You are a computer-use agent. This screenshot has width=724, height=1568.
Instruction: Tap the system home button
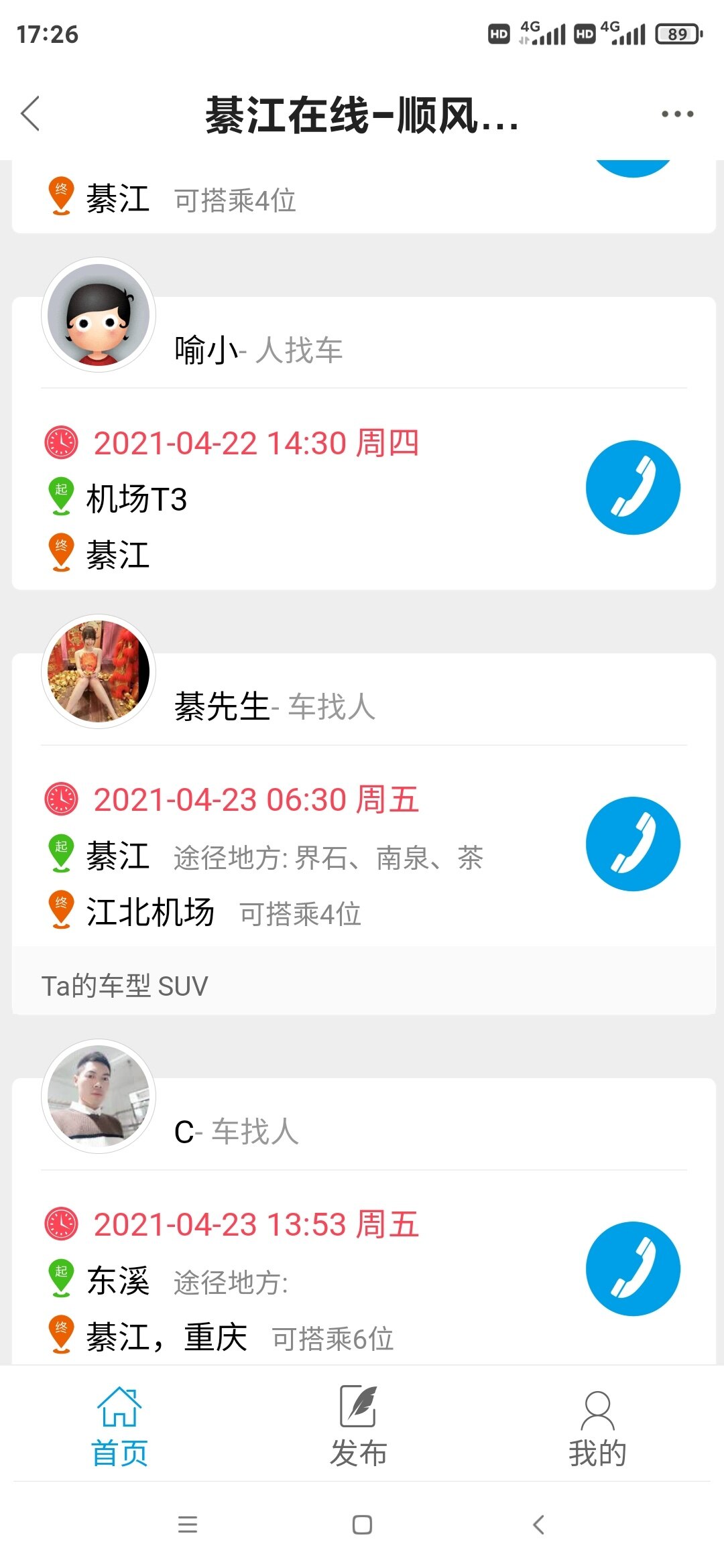tap(362, 1525)
